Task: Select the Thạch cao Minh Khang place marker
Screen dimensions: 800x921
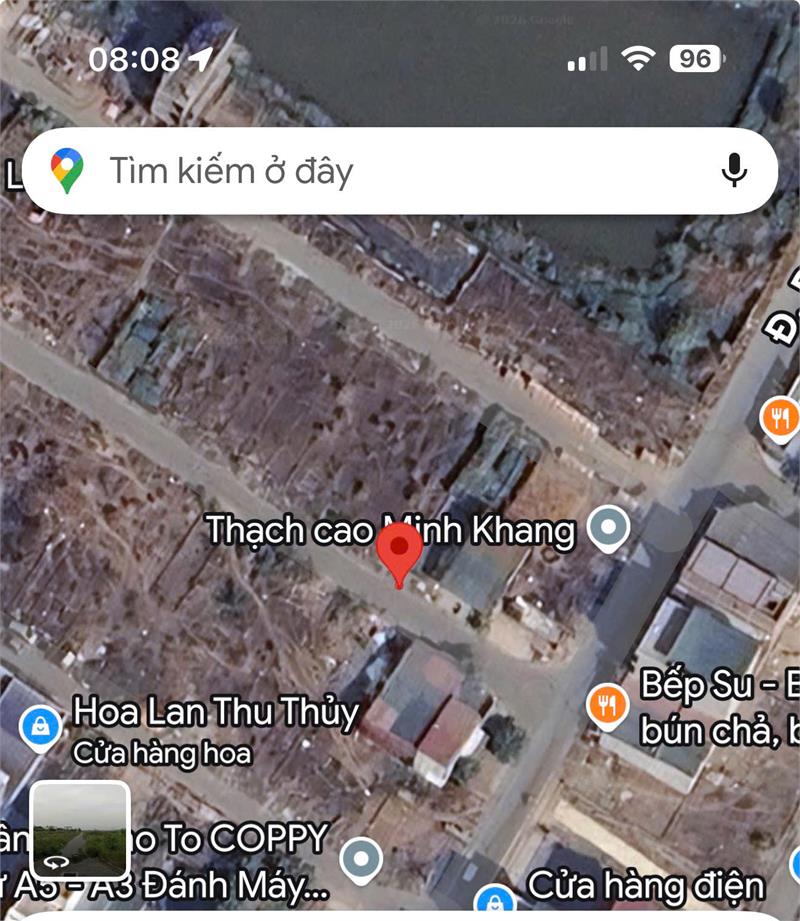Action: click(608, 527)
